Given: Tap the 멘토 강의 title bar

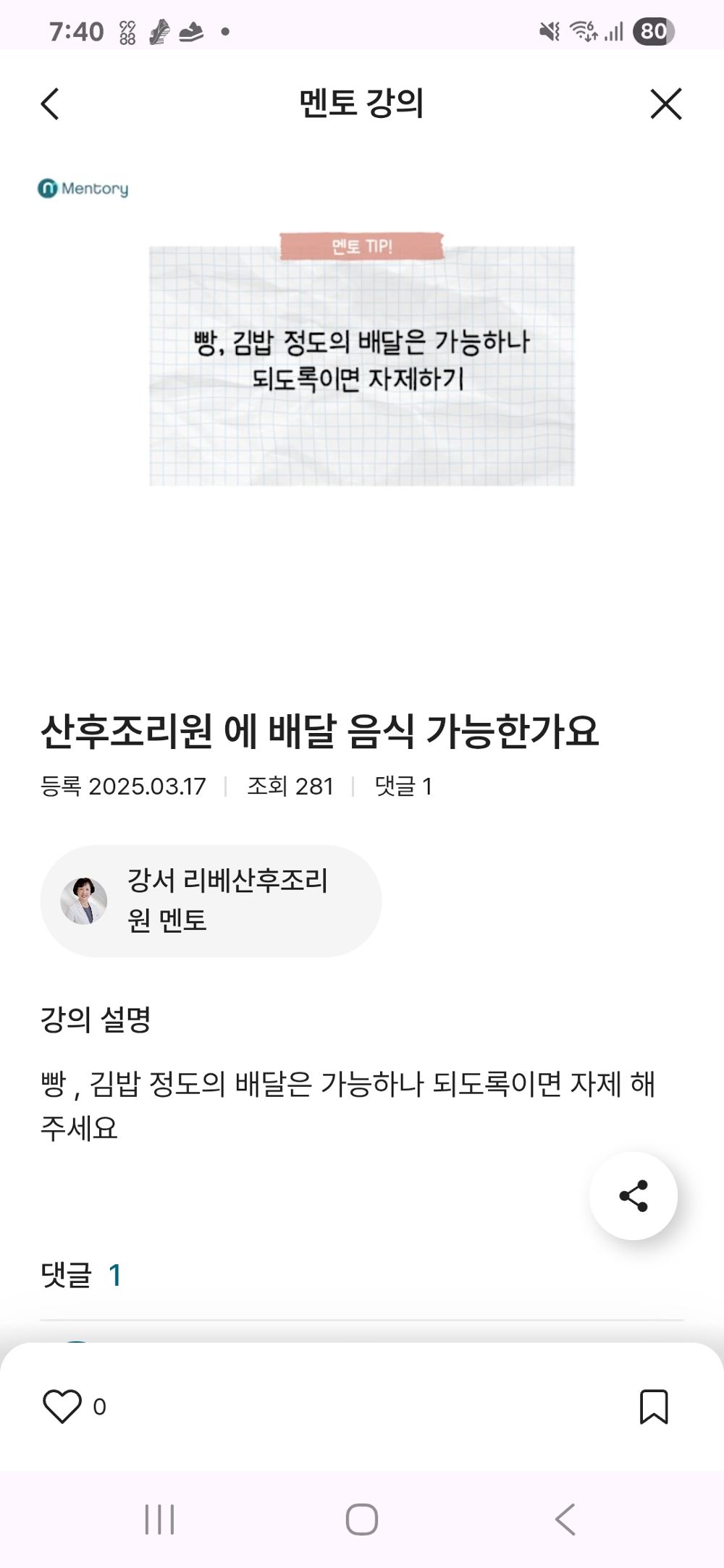Looking at the screenshot, I should click(361, 105).
